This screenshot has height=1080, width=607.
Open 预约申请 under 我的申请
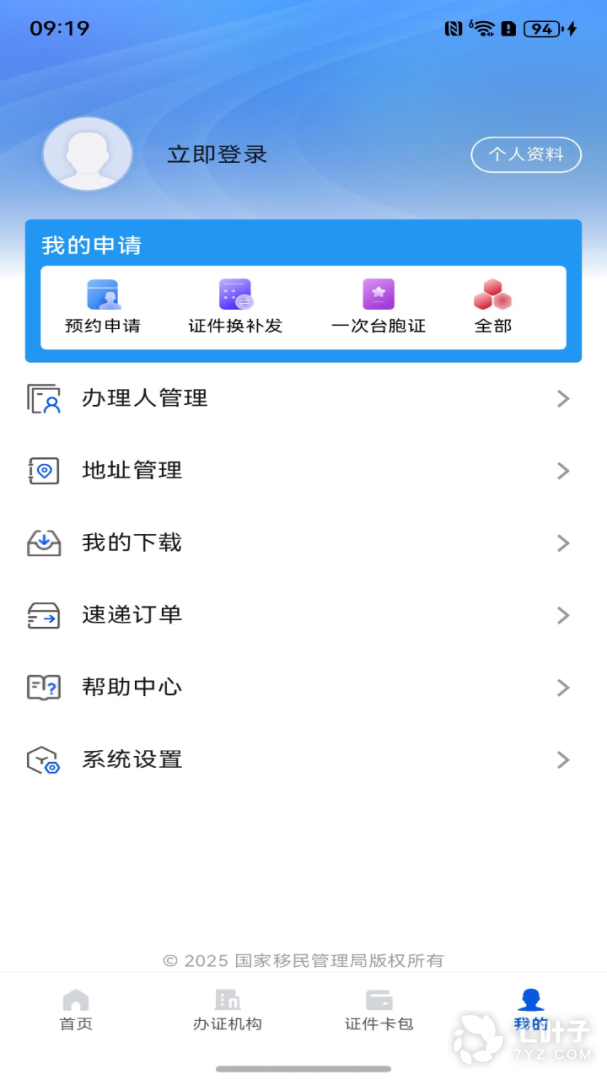tap(102, 307)
